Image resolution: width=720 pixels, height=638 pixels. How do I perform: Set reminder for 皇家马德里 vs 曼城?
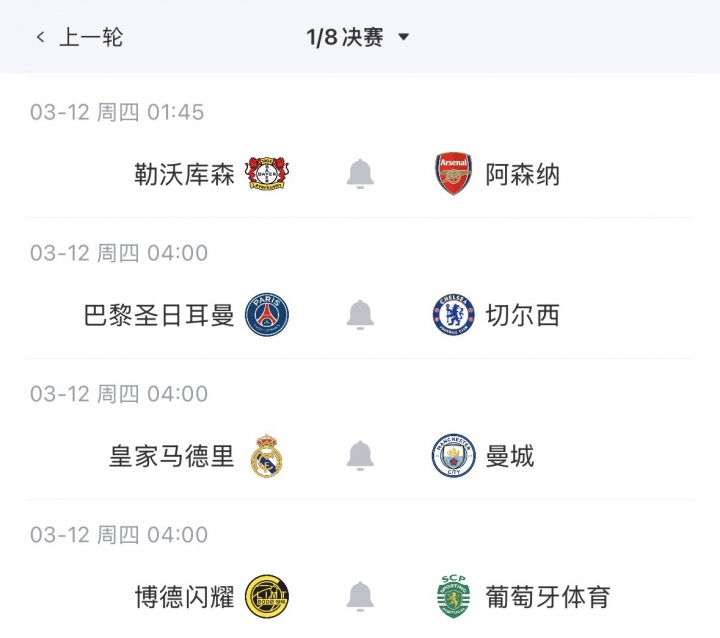[x=360, y=456]
